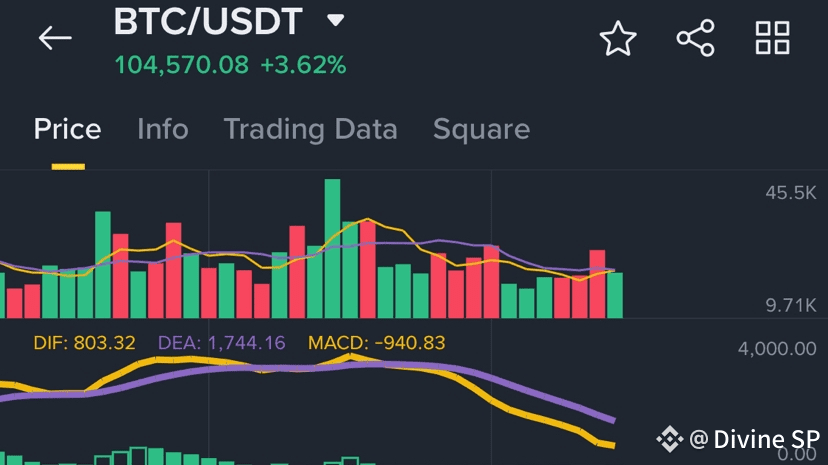Open the BTC/USDT pair dropdown
Screen dimensions: 828x465
pyautogui.click(x=336, y=20)
